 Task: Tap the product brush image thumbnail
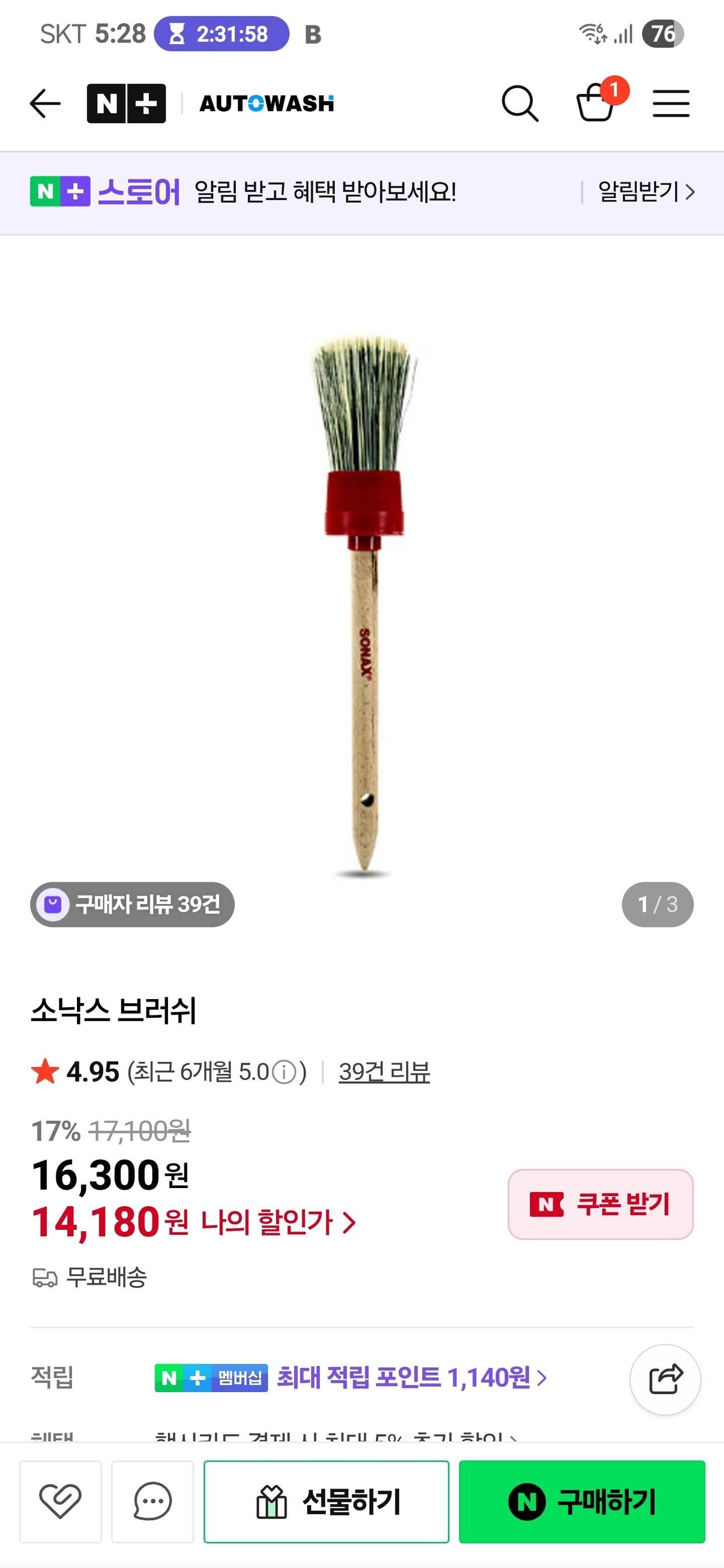pyautogui.click(x=361, y=608)
